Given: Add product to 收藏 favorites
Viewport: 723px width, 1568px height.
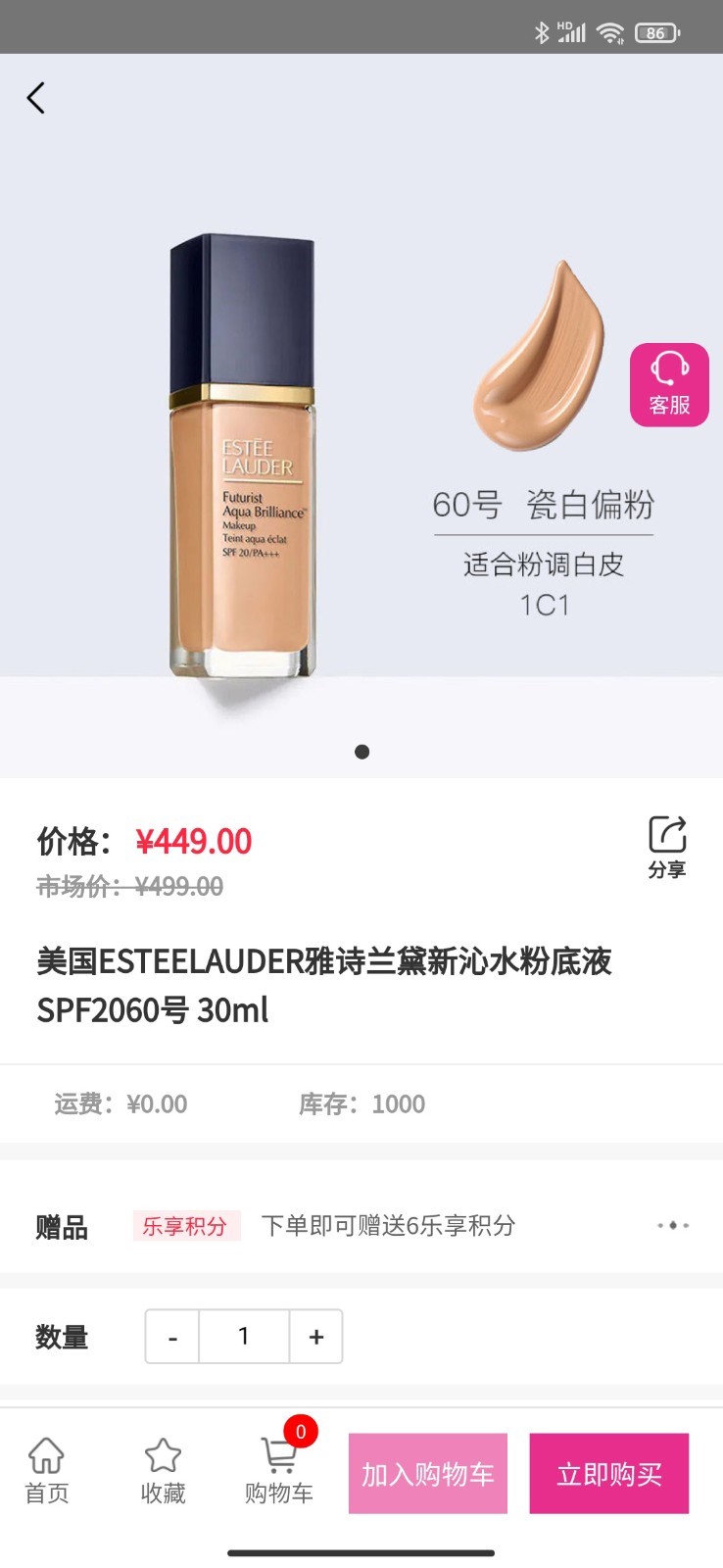Looking at the screenshot, I should coord(163,1470).
